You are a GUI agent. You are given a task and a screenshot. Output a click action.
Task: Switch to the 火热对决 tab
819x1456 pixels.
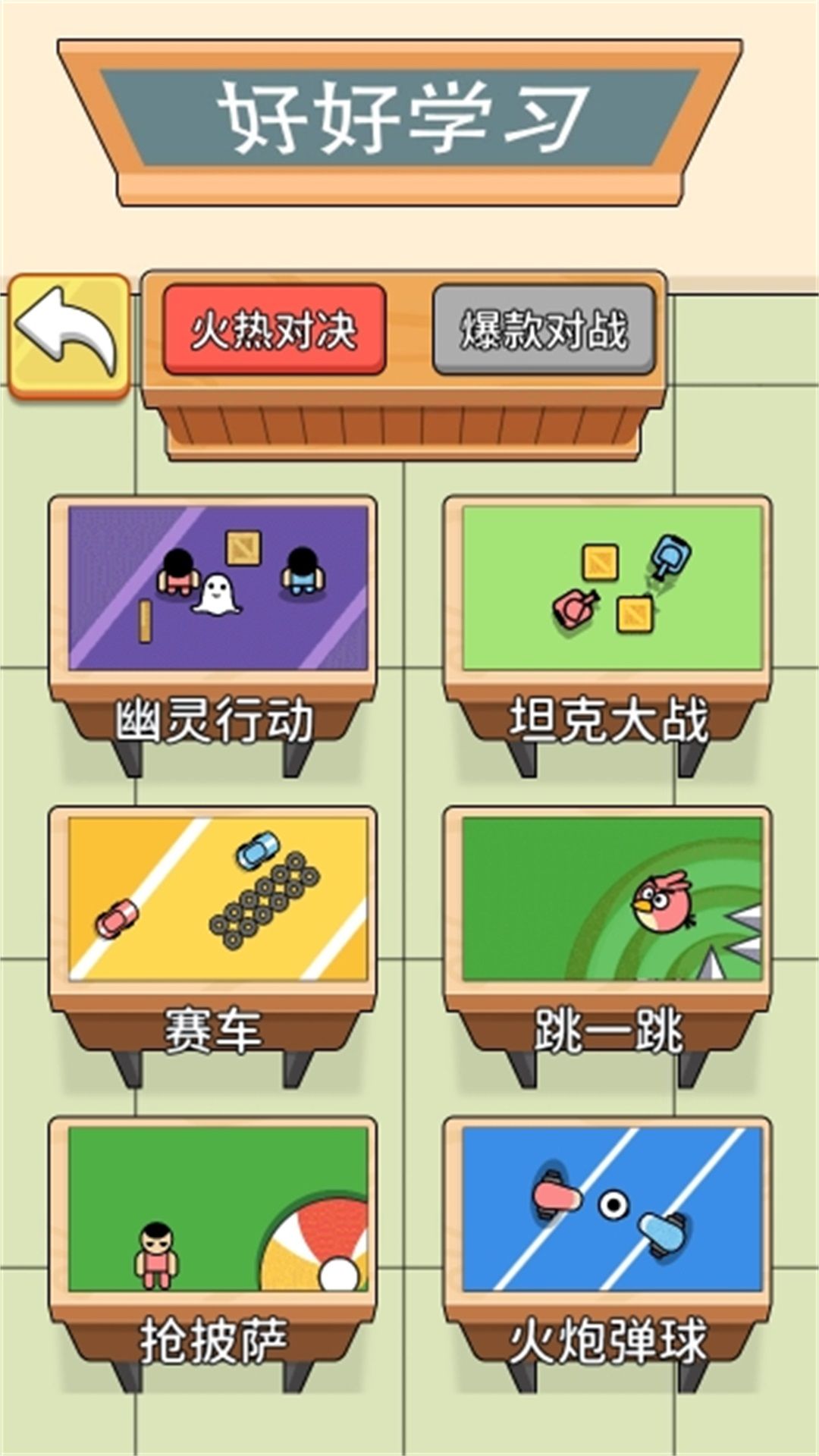point(277,329)
